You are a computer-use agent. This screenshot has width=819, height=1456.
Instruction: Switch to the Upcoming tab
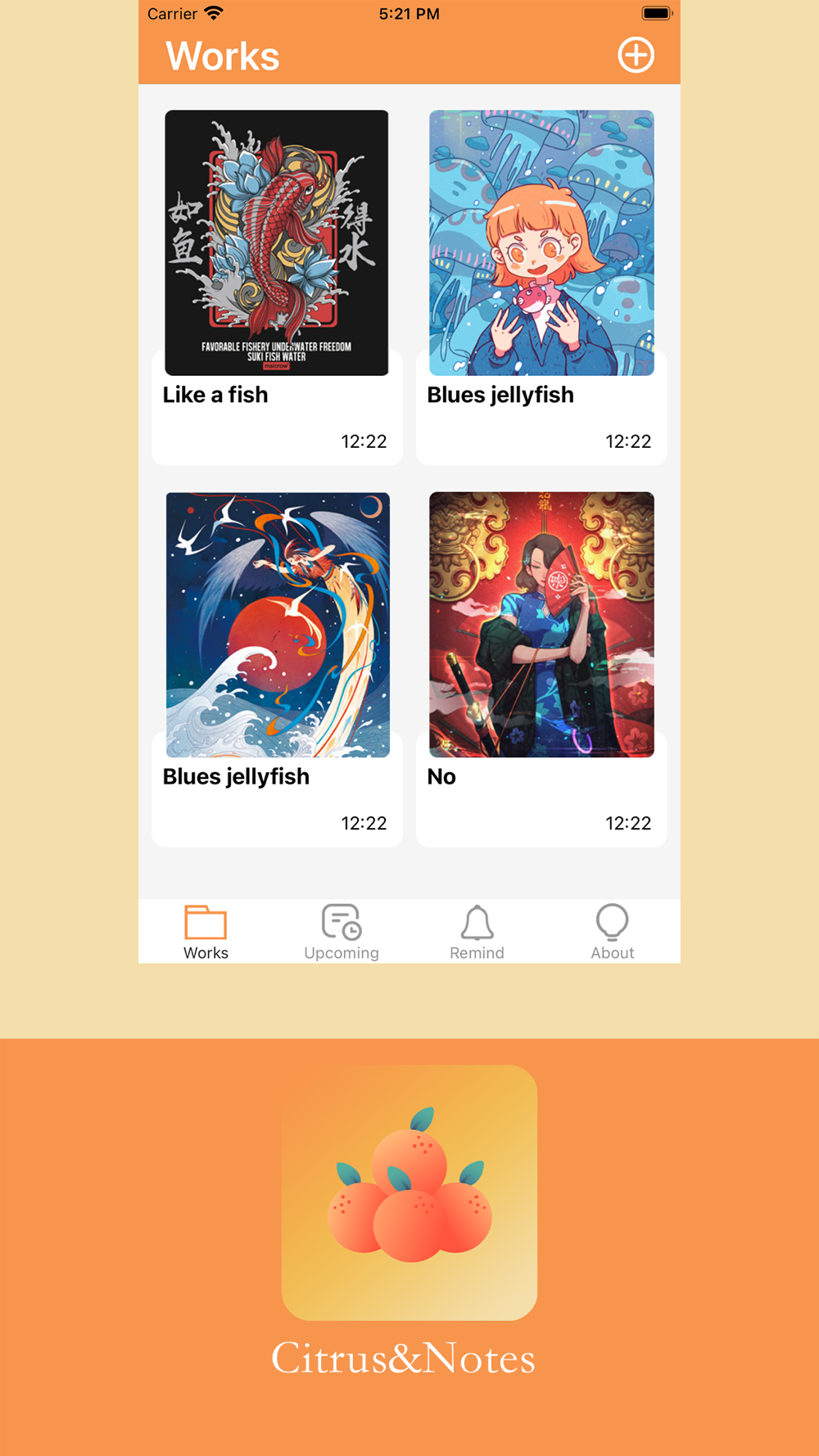342,932
